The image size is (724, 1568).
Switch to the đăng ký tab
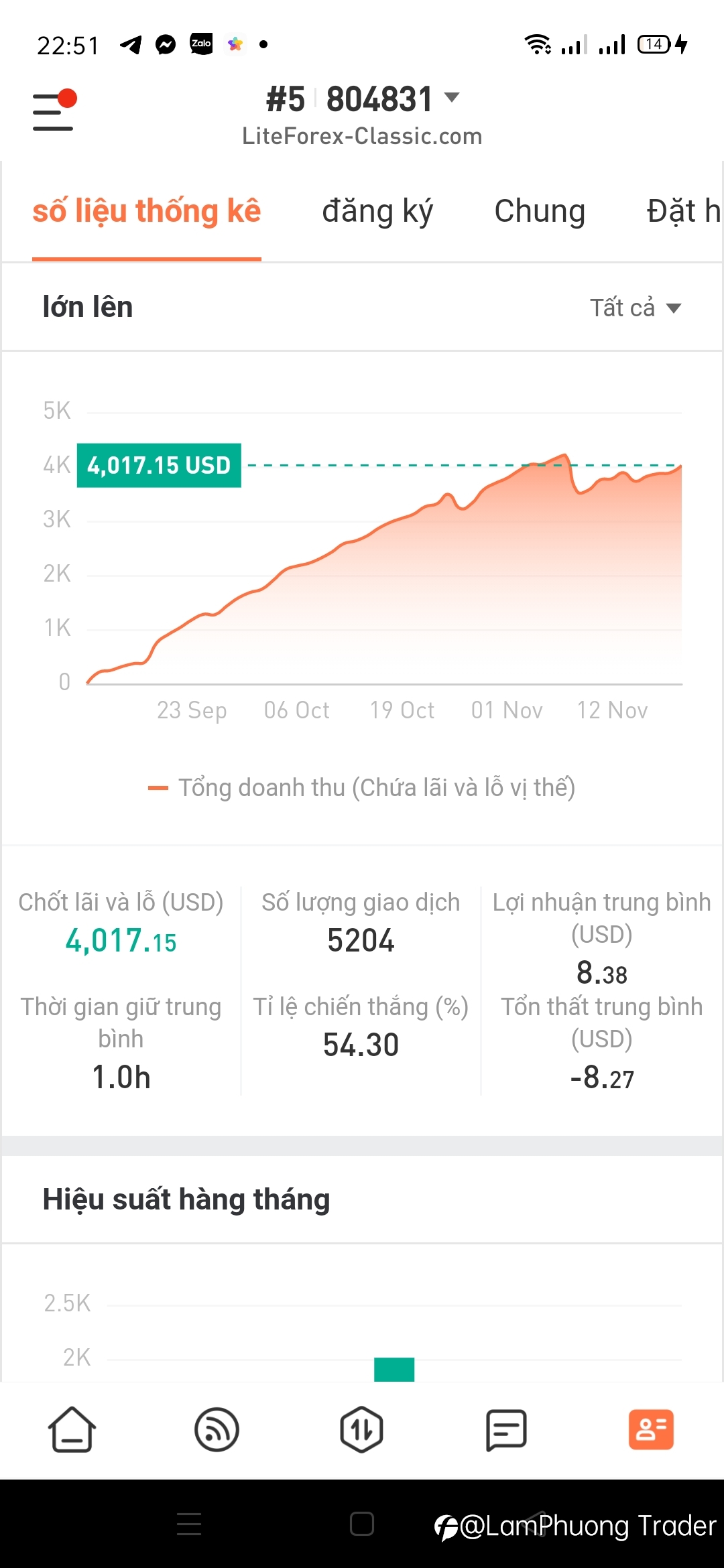coord(377,211)
